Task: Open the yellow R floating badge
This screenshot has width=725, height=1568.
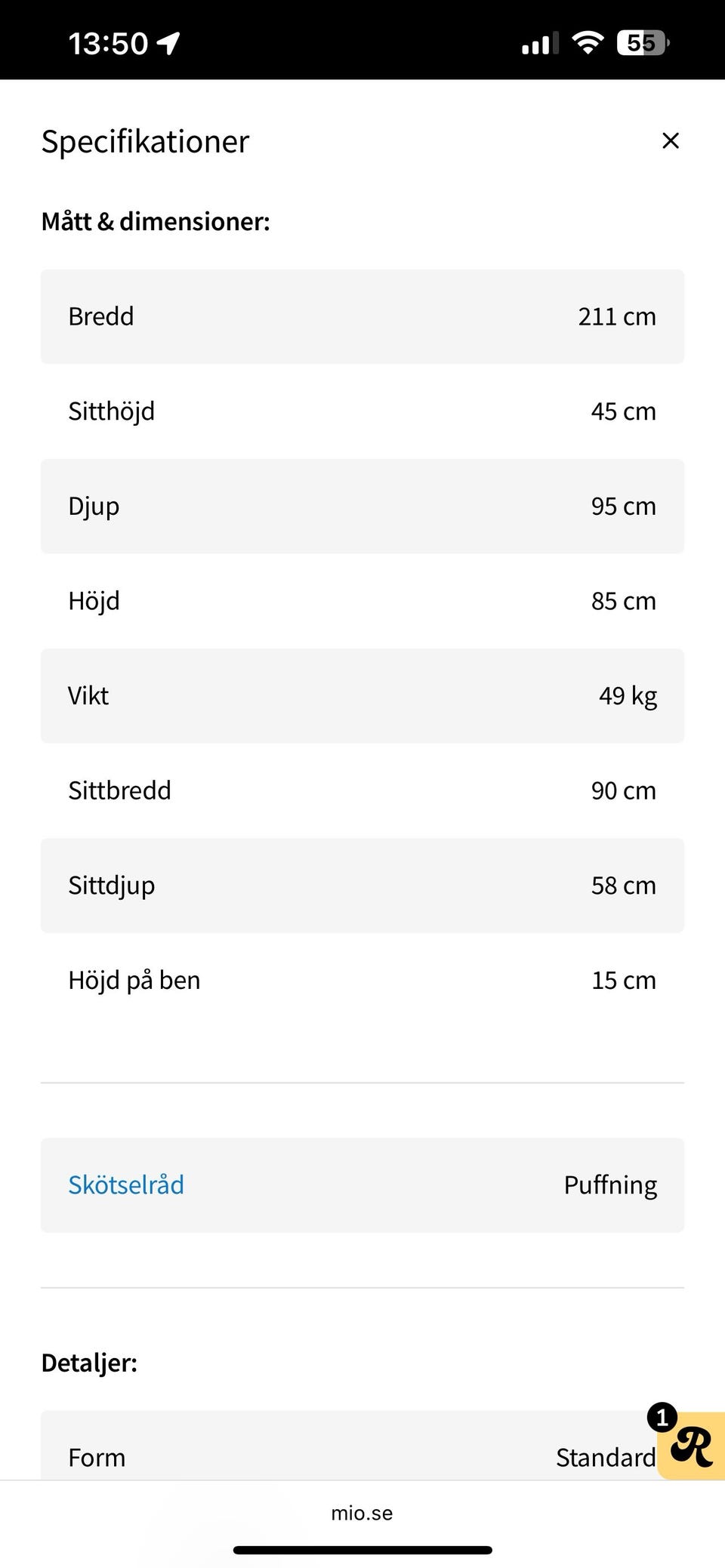Action: (692, 1446)
